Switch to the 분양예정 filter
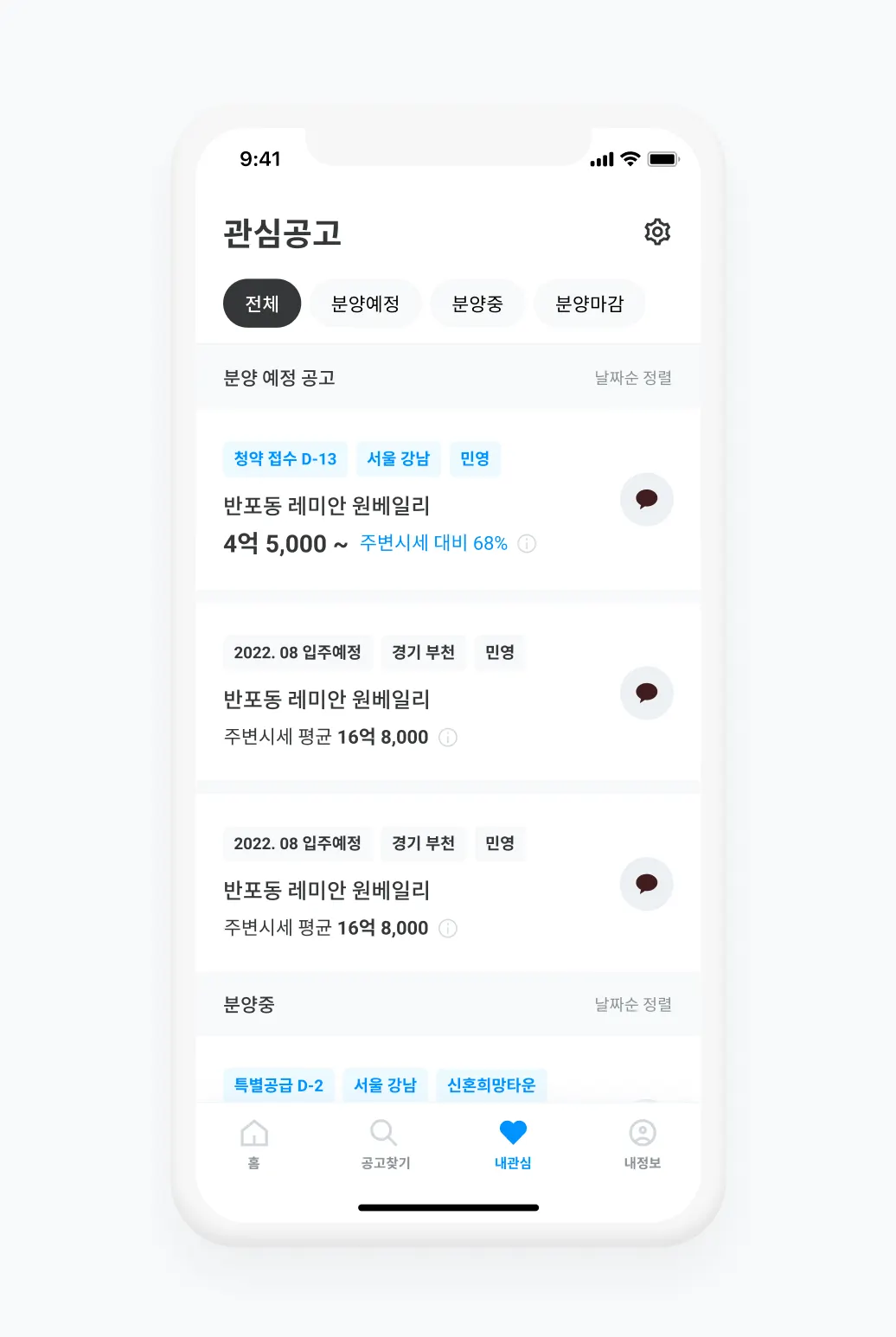The height and width of the screenshot is (1337, 896). (365, 304)
